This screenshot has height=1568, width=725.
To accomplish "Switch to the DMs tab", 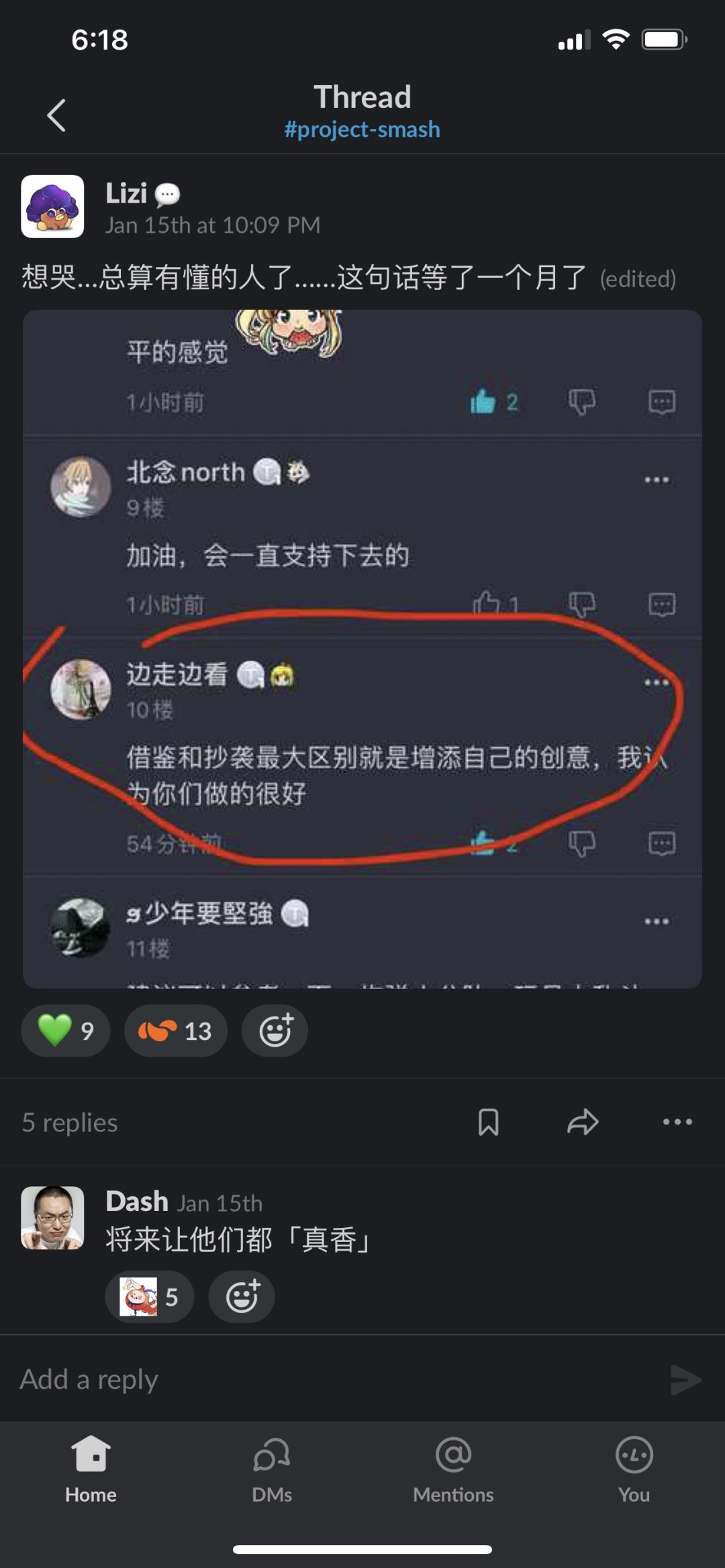I will coord(272,1469).
